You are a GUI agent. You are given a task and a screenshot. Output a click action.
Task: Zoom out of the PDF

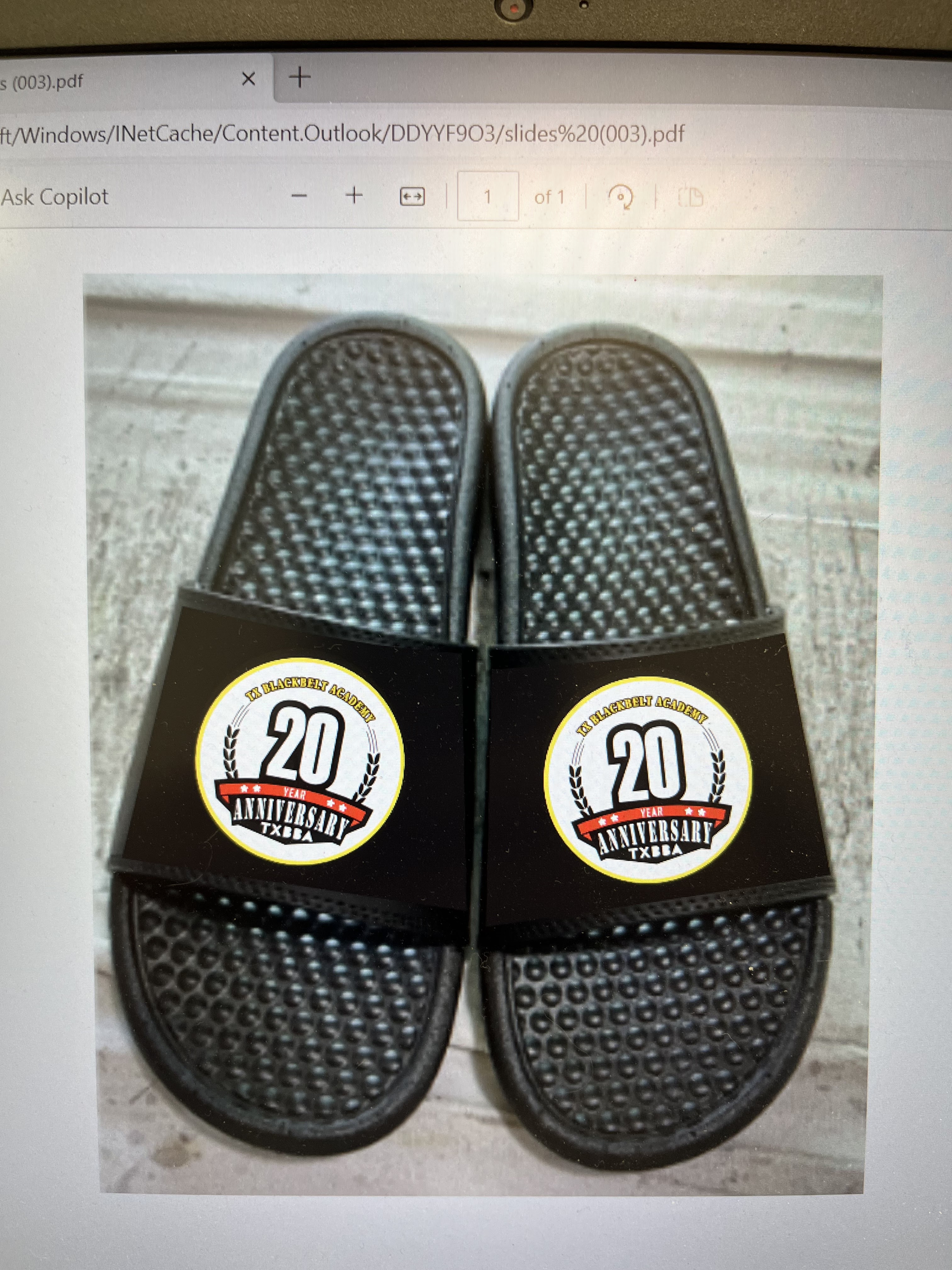pos(299,196)
